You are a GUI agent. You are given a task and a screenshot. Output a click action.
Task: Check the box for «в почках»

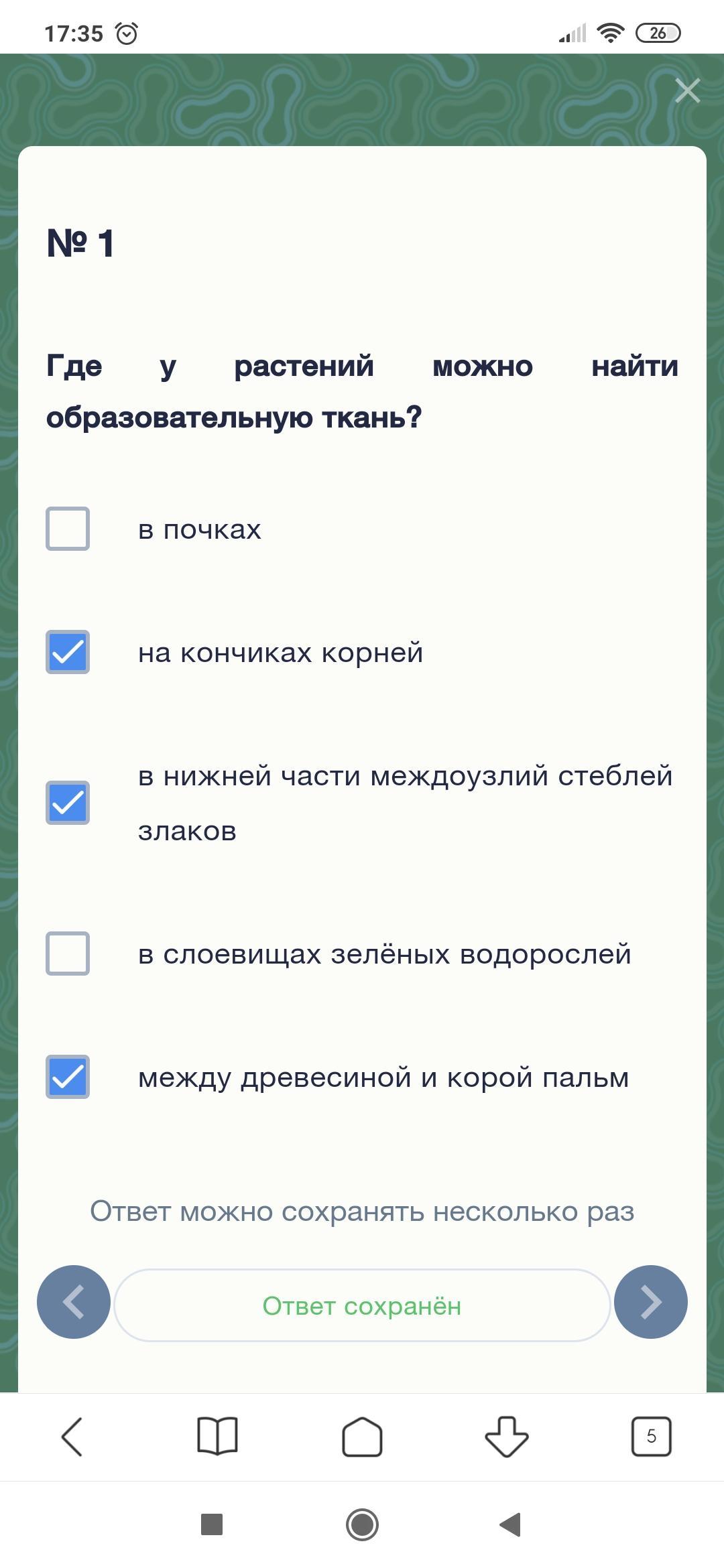point(68,529)
